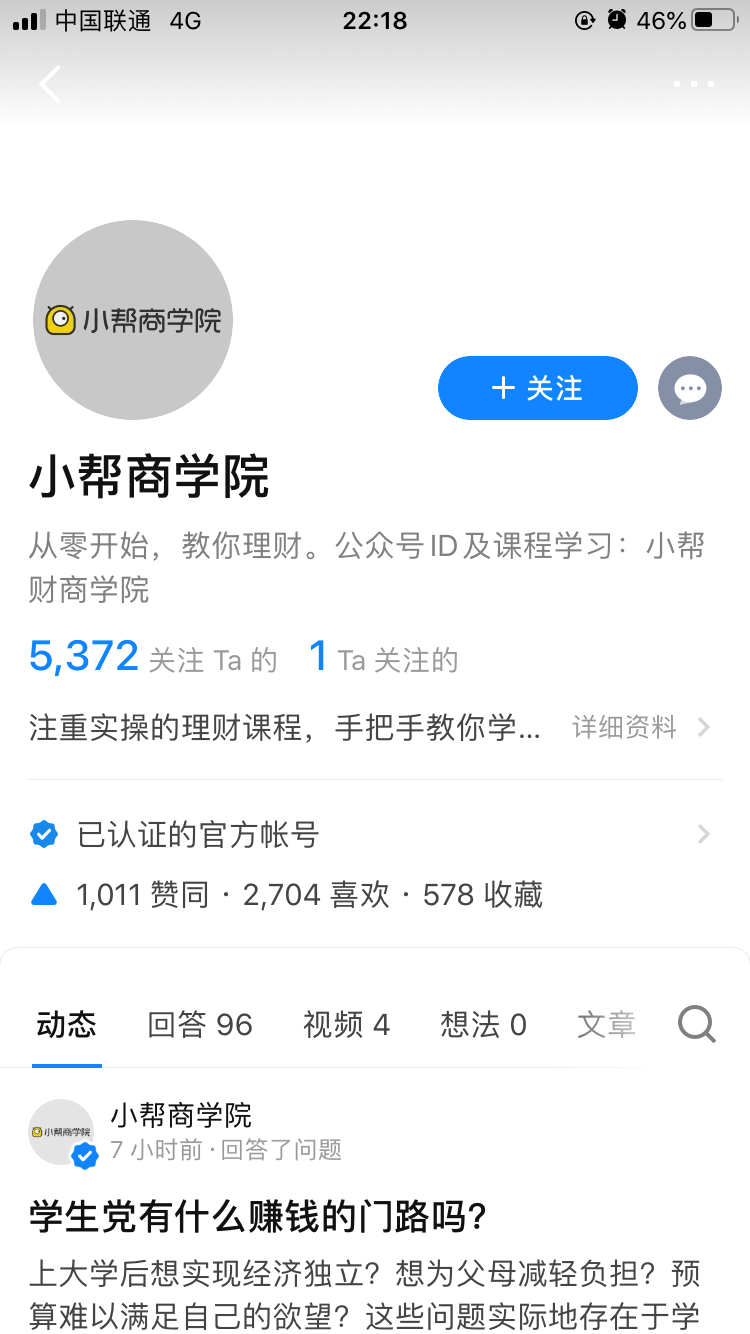This screenshot has height=1334, width=750.
Task: Open the 5,372 followers list
Action: (152, 658)
